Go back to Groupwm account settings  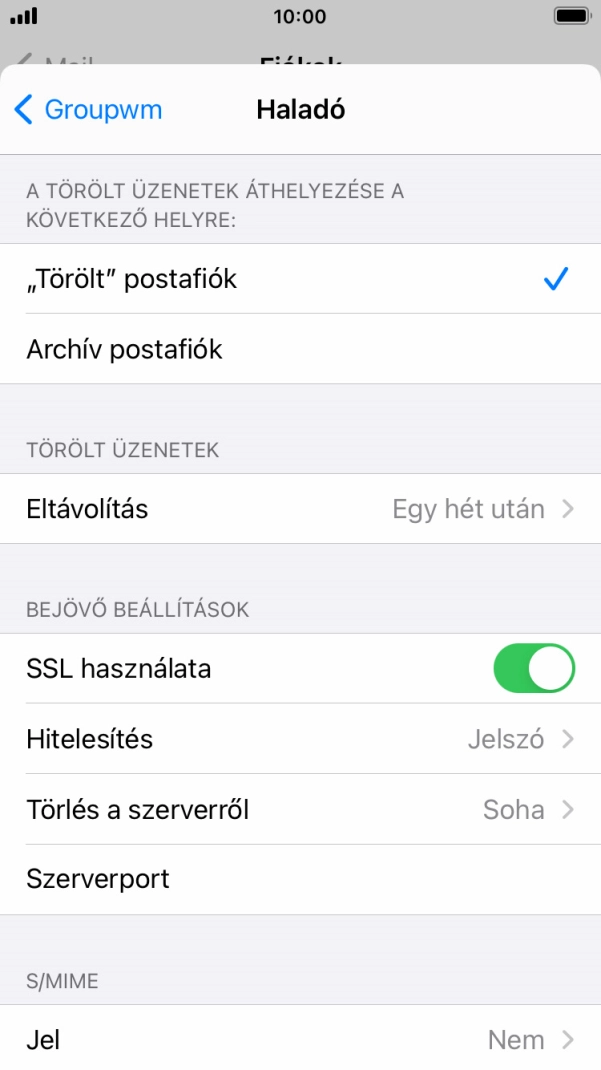(88, 109)
